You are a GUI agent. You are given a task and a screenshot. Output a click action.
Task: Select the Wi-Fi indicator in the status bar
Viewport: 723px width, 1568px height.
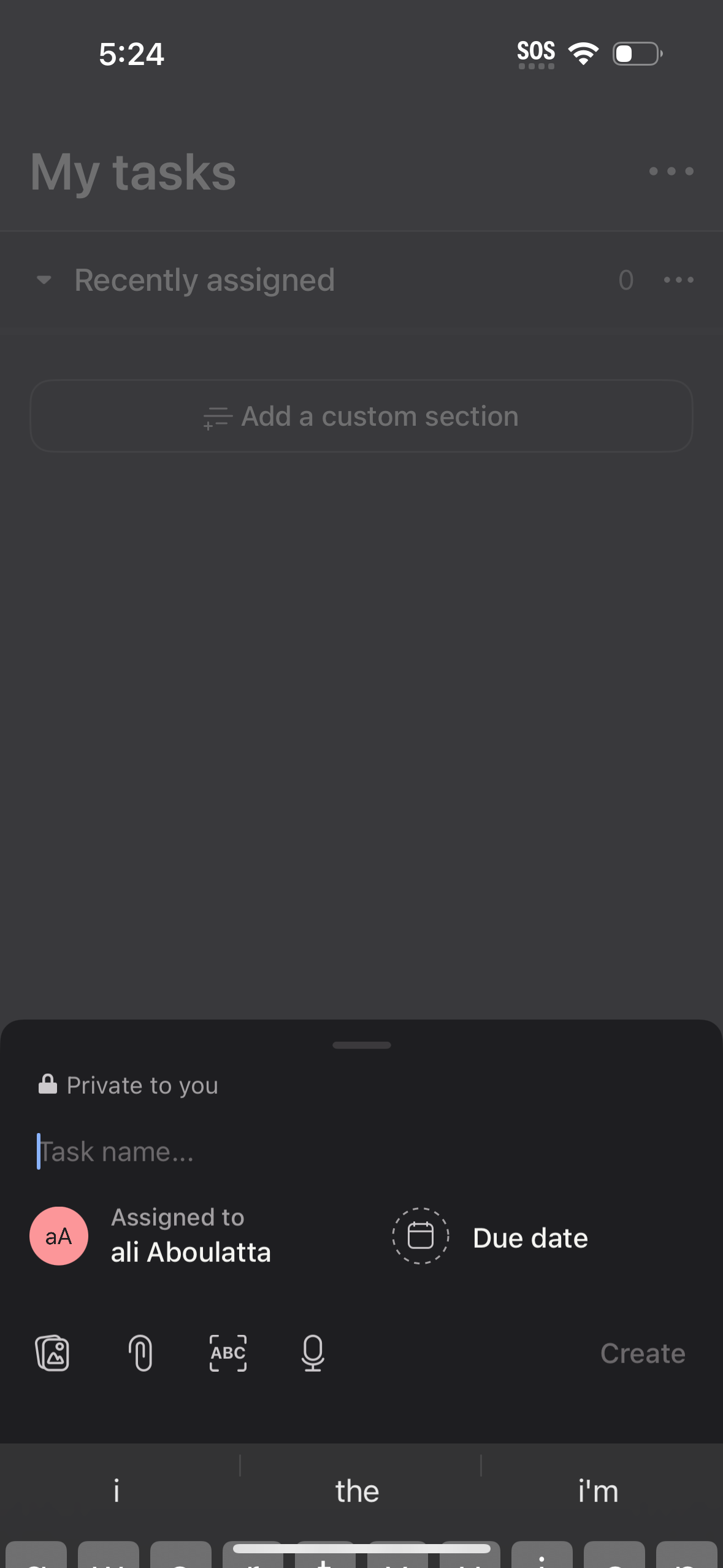(x=583, y=53)
